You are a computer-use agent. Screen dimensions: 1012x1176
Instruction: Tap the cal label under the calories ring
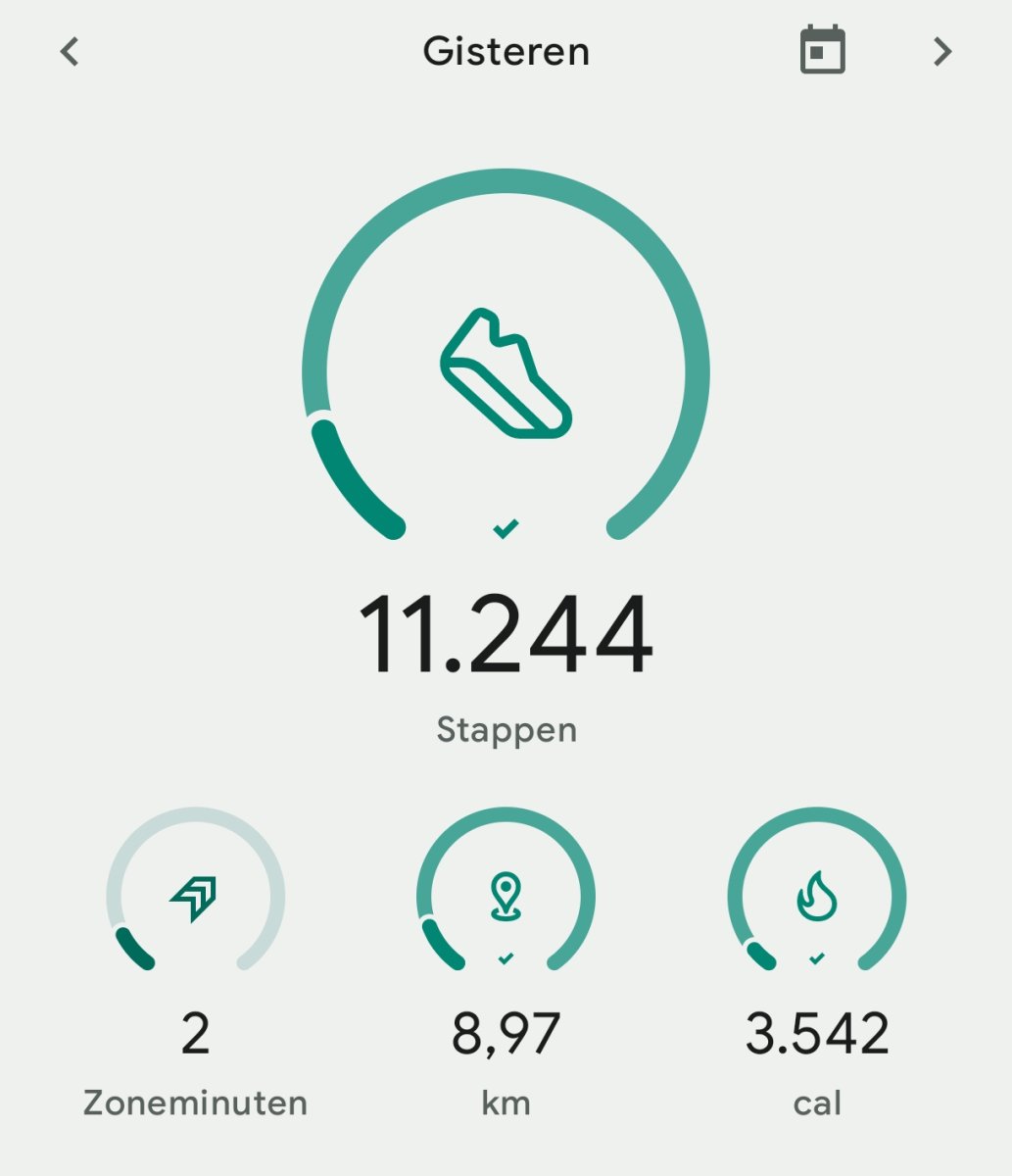tap(816, 1102)
